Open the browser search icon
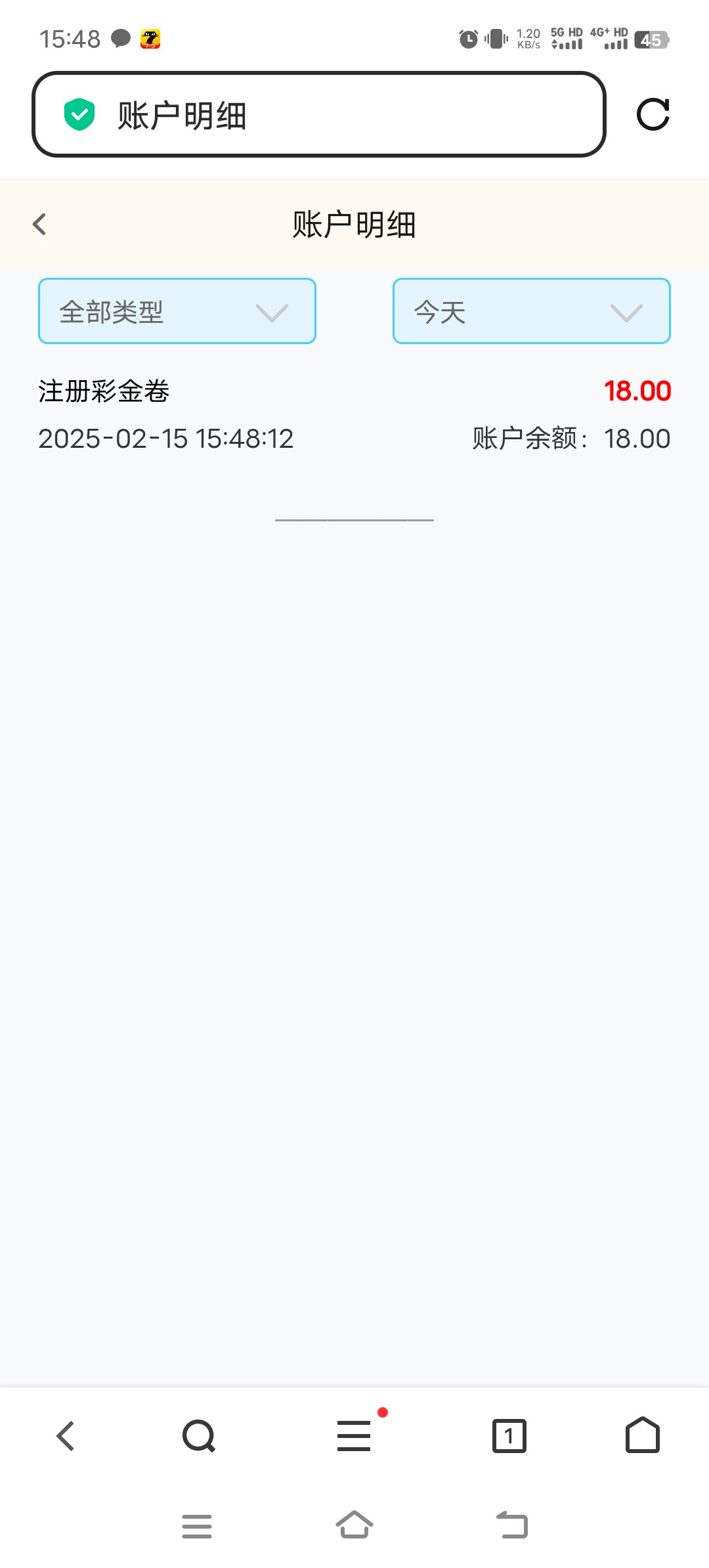The height and width of the screenshot is (1568, 709). (x=199, y=1436)
